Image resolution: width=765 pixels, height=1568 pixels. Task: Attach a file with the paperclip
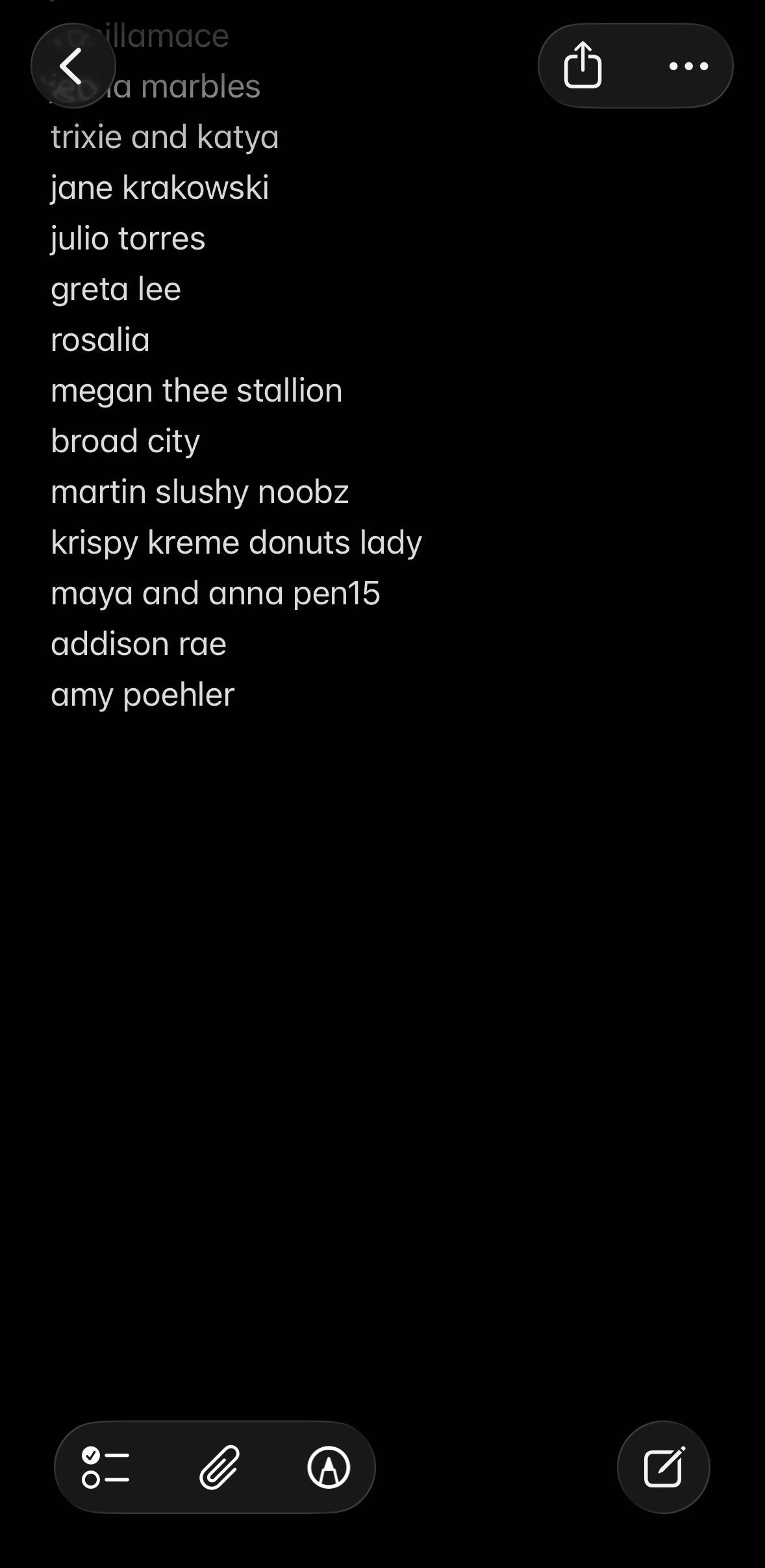coord(219,1467)
